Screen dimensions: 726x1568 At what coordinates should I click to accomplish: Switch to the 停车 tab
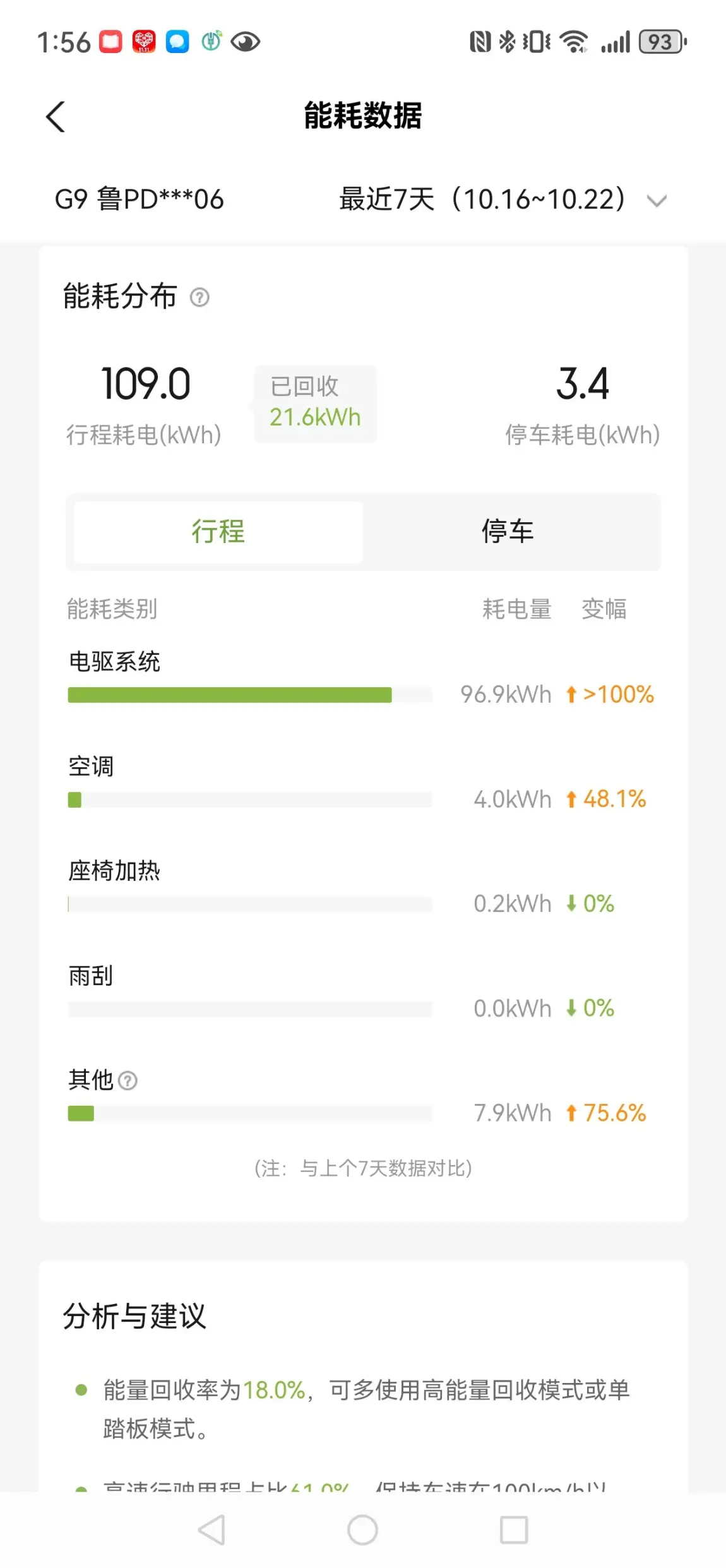(508, 532)
